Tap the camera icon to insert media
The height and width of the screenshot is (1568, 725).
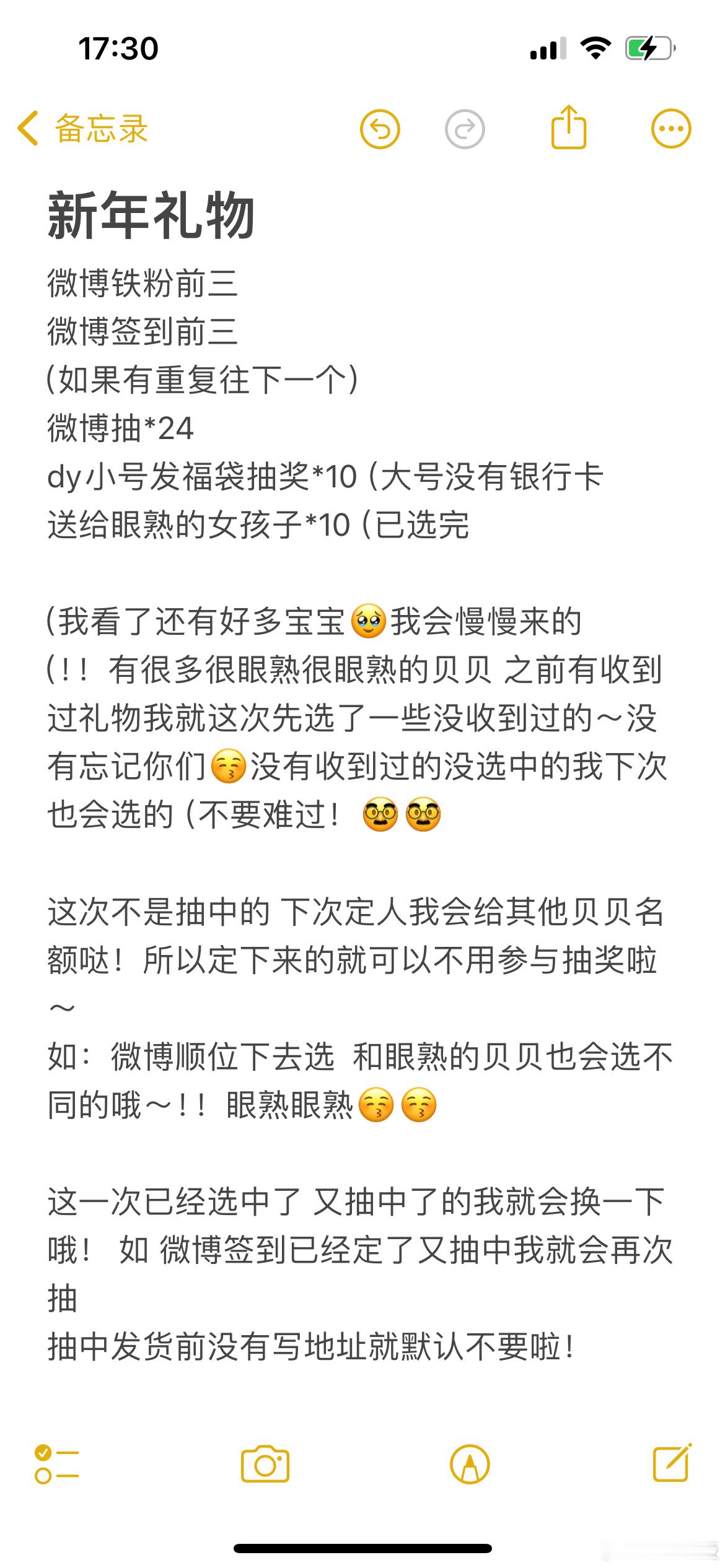(264, 1463)
